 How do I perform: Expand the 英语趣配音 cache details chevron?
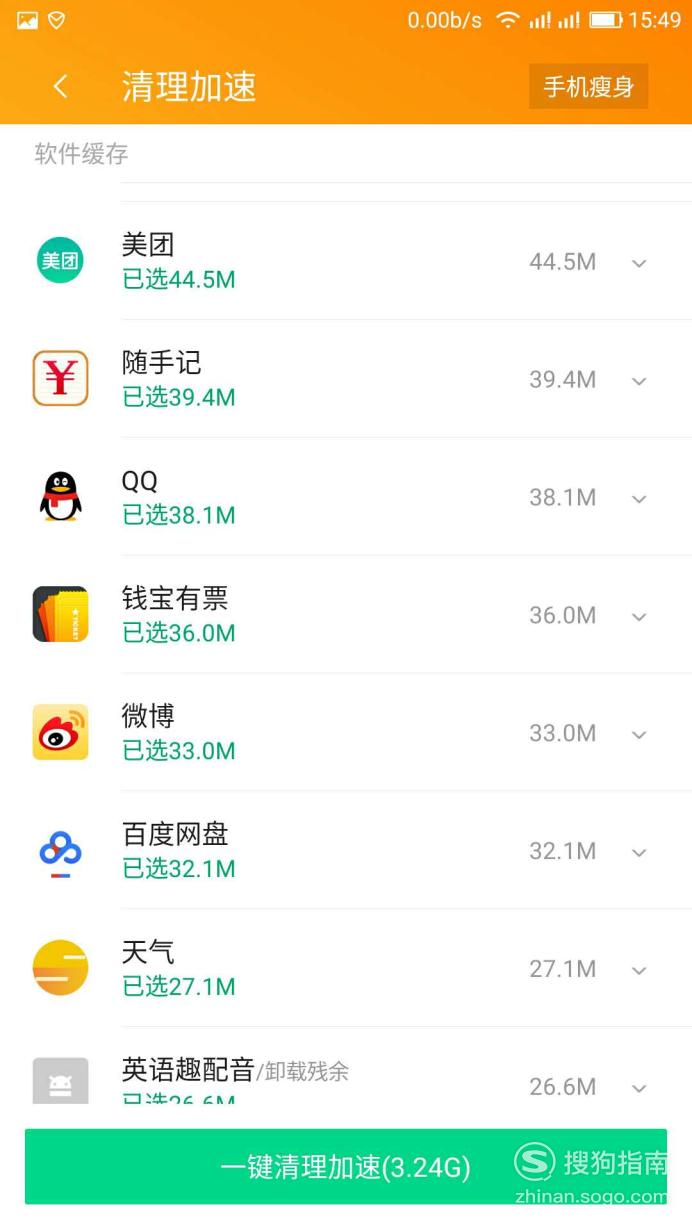(x=639, y=1088)
